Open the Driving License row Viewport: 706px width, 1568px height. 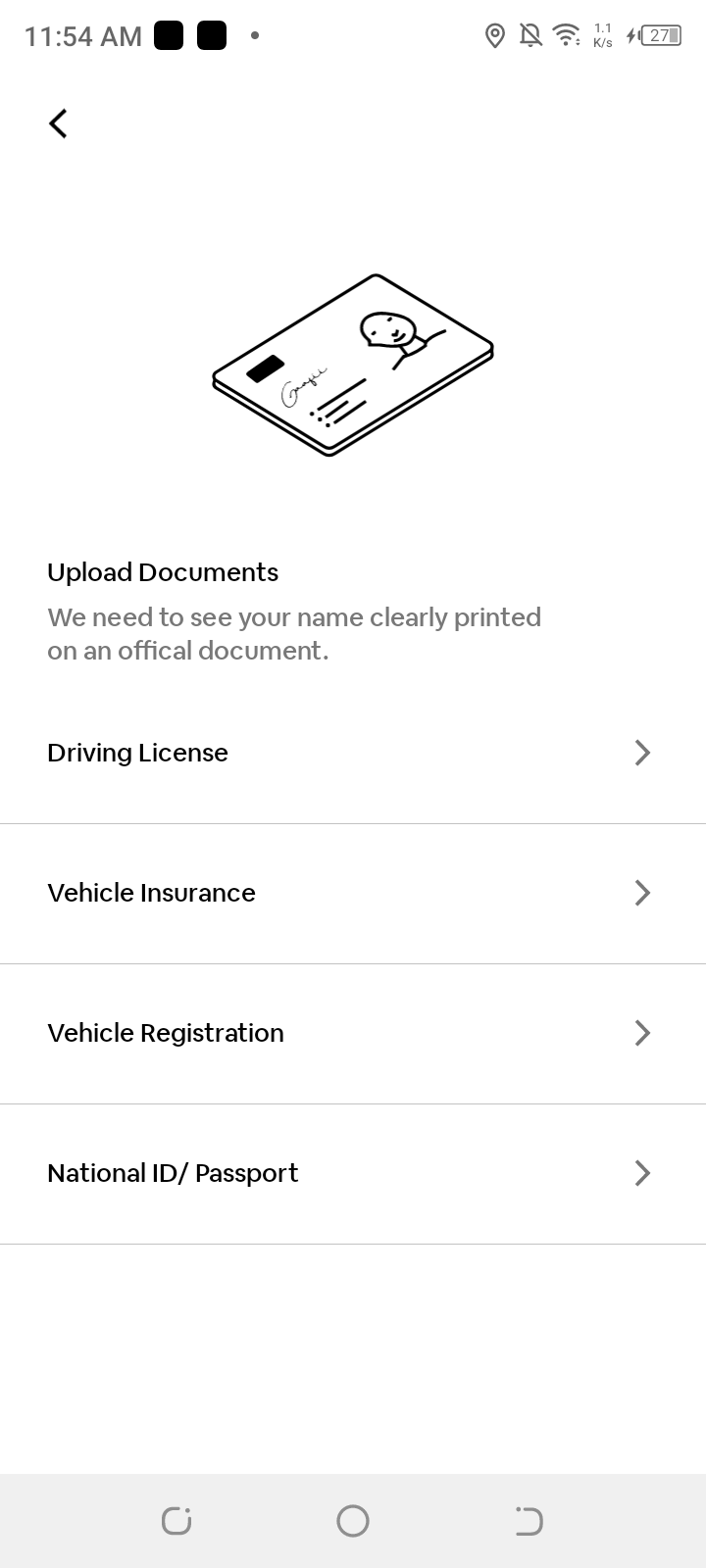coord(351,753)
